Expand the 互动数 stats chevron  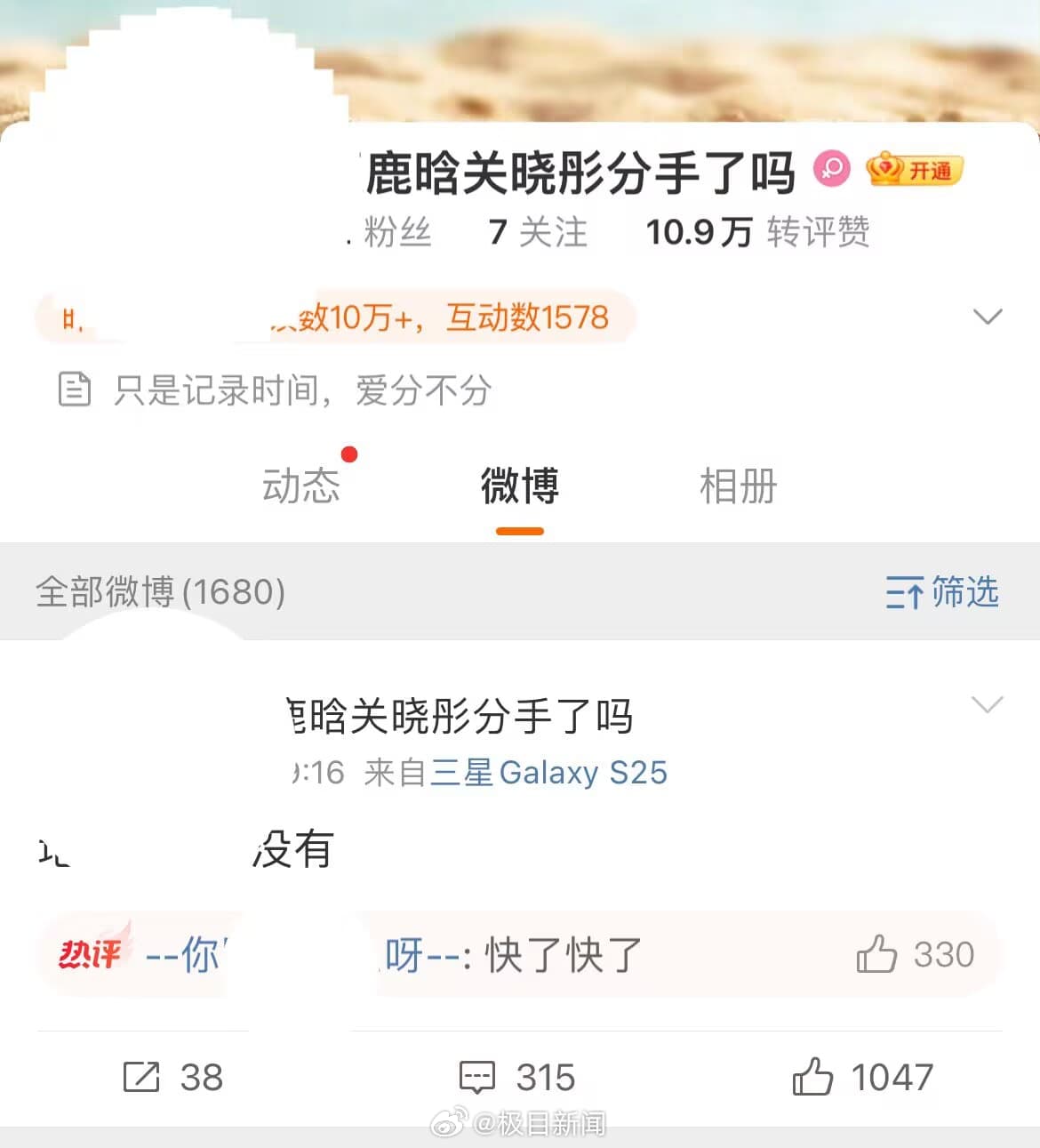click(988, 317)
